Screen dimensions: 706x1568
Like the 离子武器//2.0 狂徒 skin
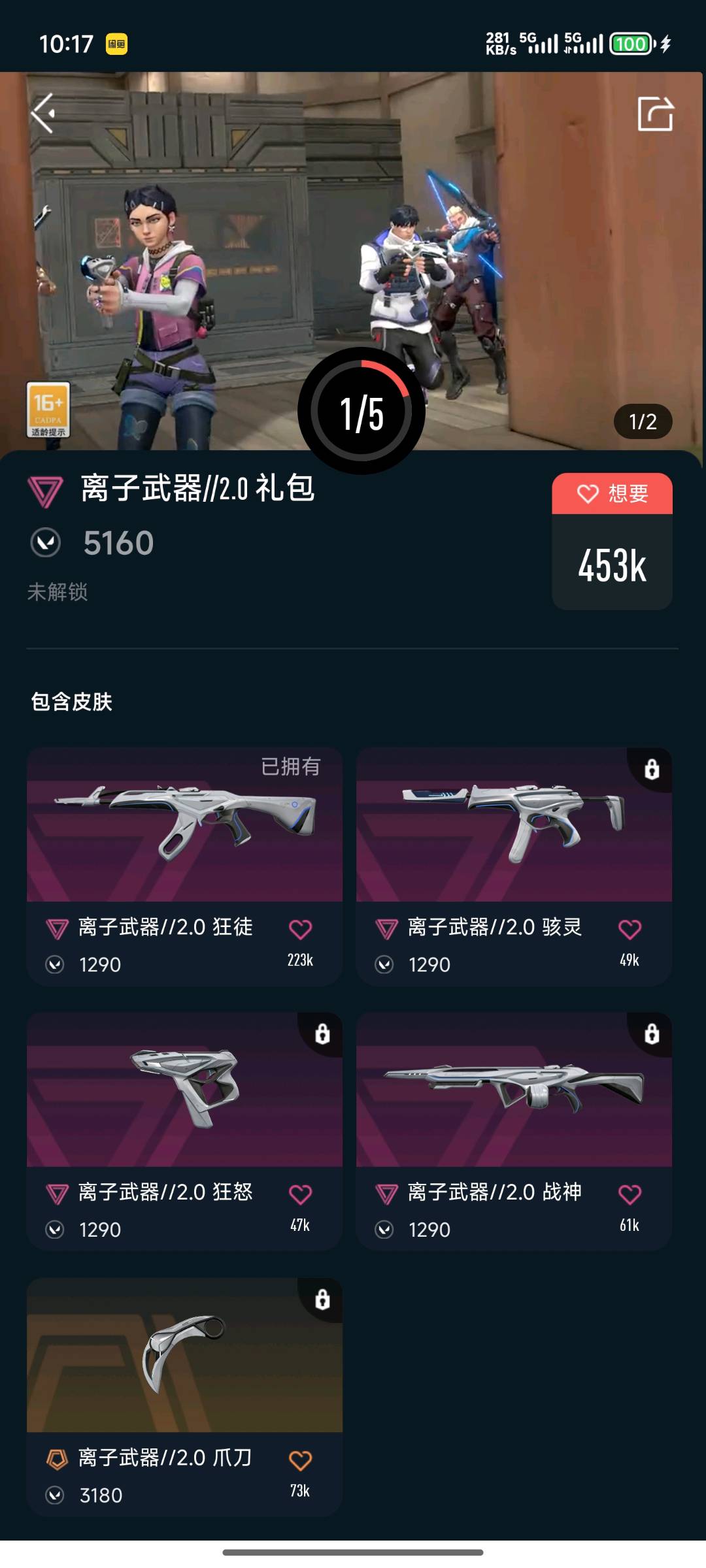300,929
